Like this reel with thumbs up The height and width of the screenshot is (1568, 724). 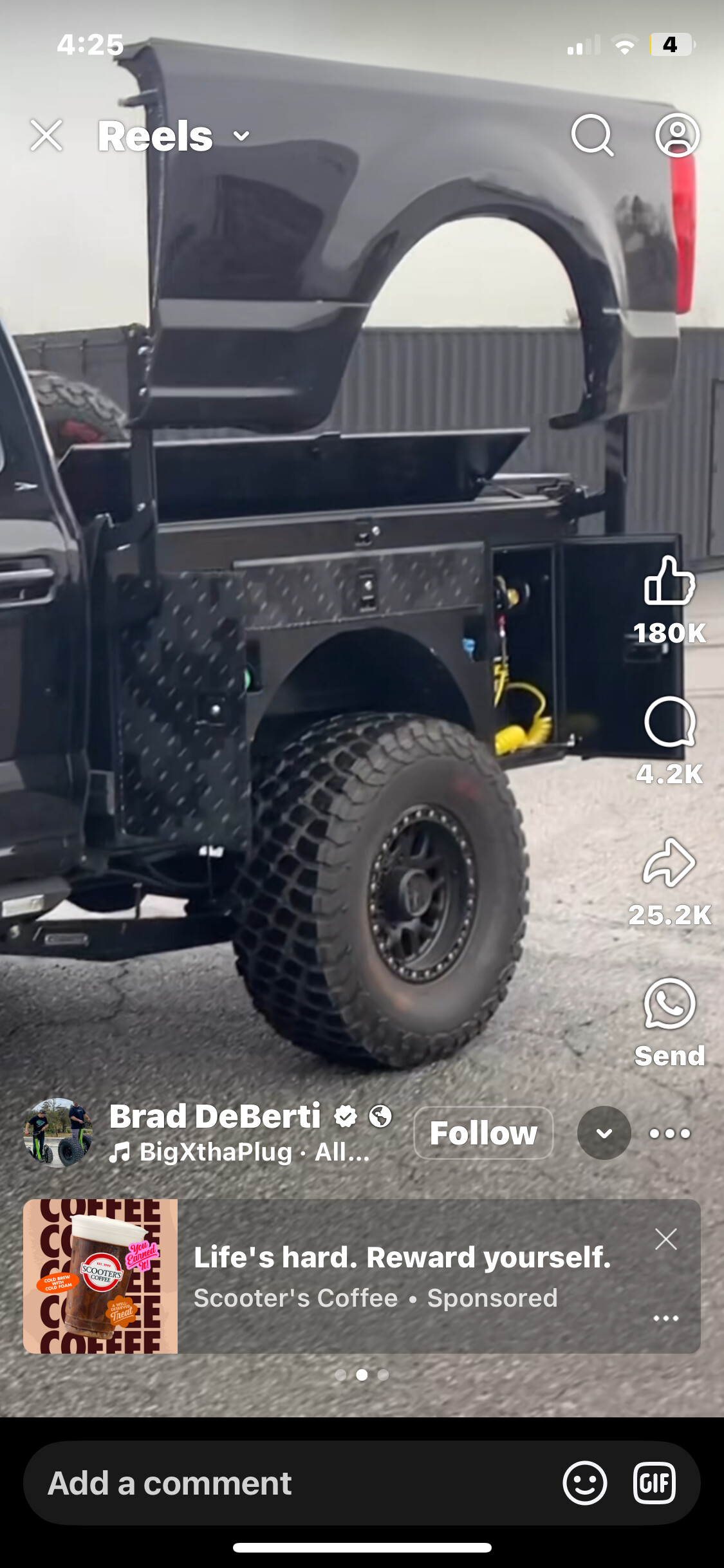point(669,581)
